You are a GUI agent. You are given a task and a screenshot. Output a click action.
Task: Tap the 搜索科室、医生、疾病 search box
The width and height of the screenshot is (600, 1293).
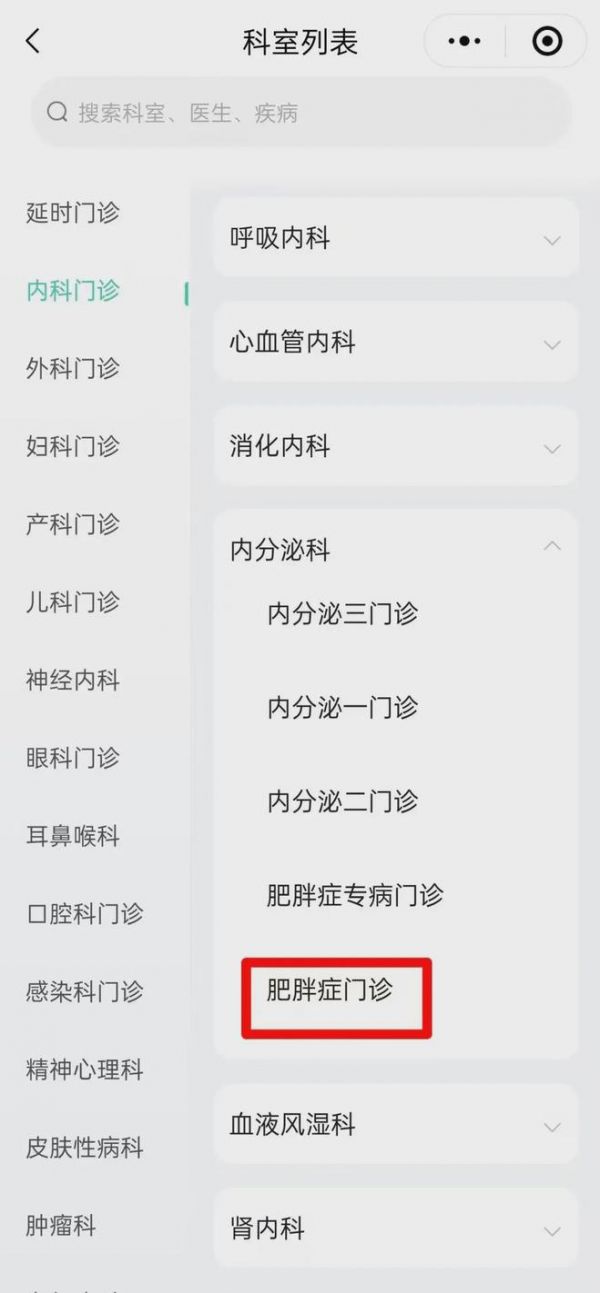[x=301, y=112]
